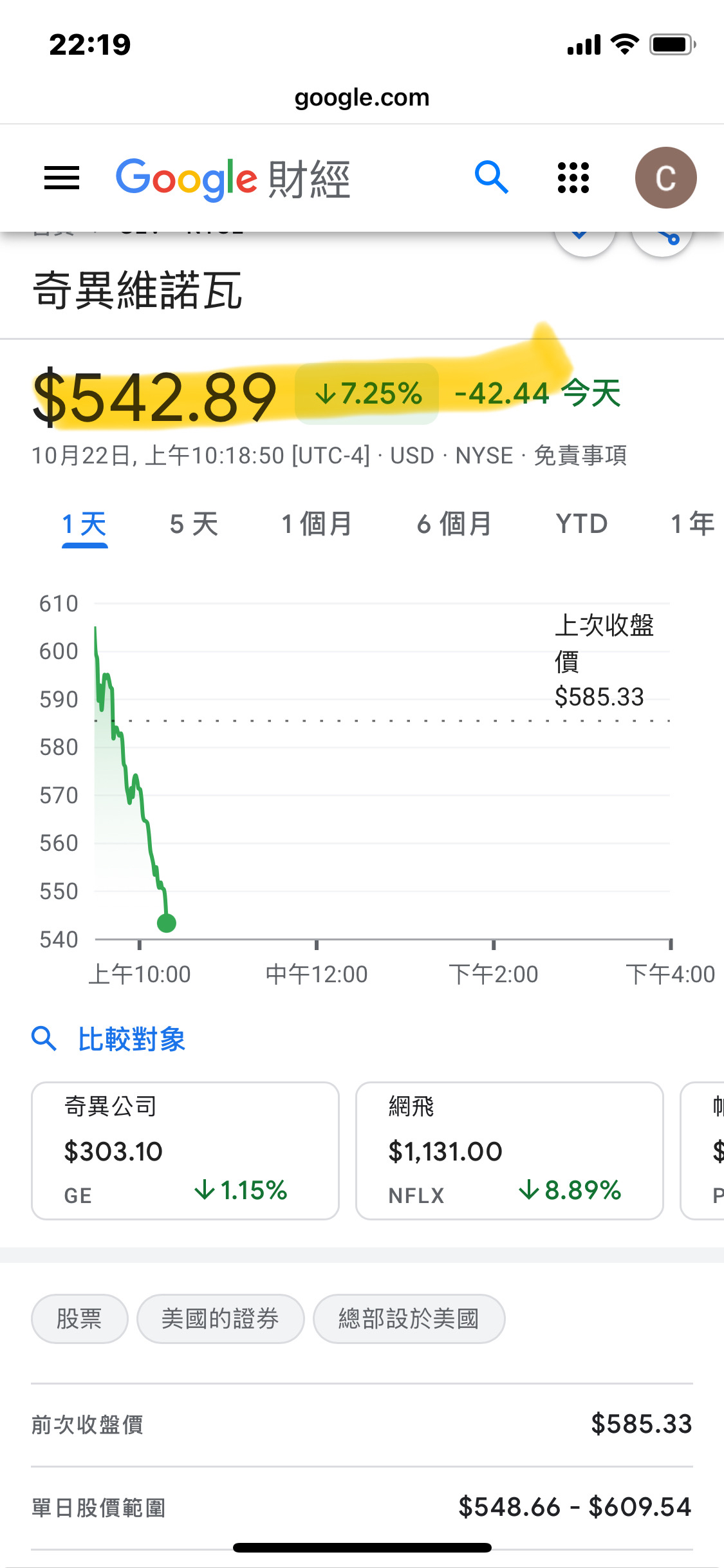This screenshot has width=724, height=1568.
Task: Open the 網飛 NFLX card
Action: pyautogui.click(x=510, y=1151)
